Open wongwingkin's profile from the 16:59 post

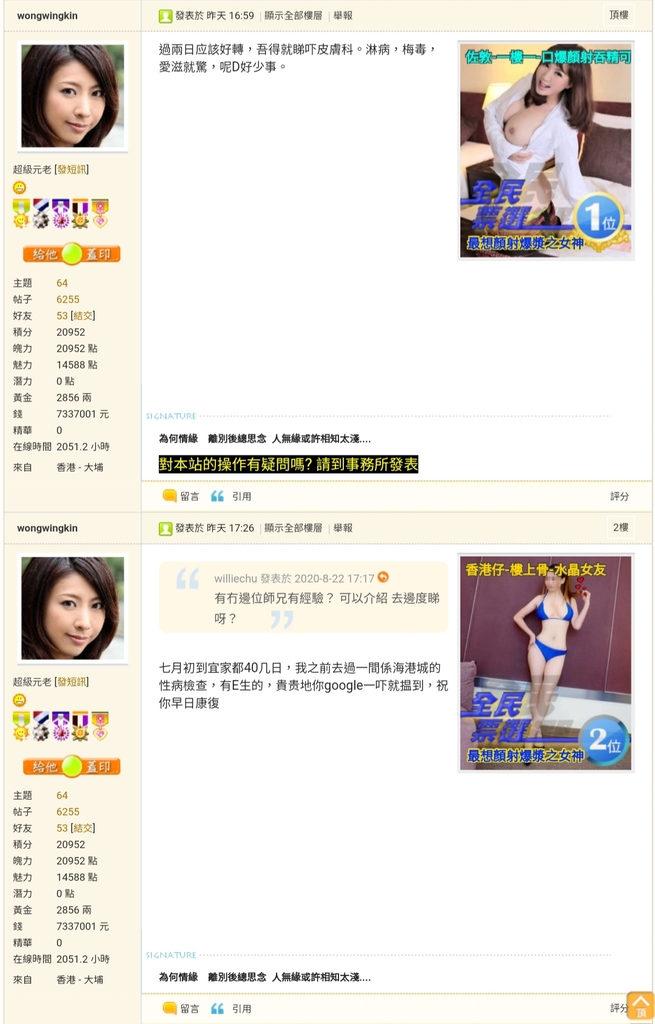(x=47, y=16)
